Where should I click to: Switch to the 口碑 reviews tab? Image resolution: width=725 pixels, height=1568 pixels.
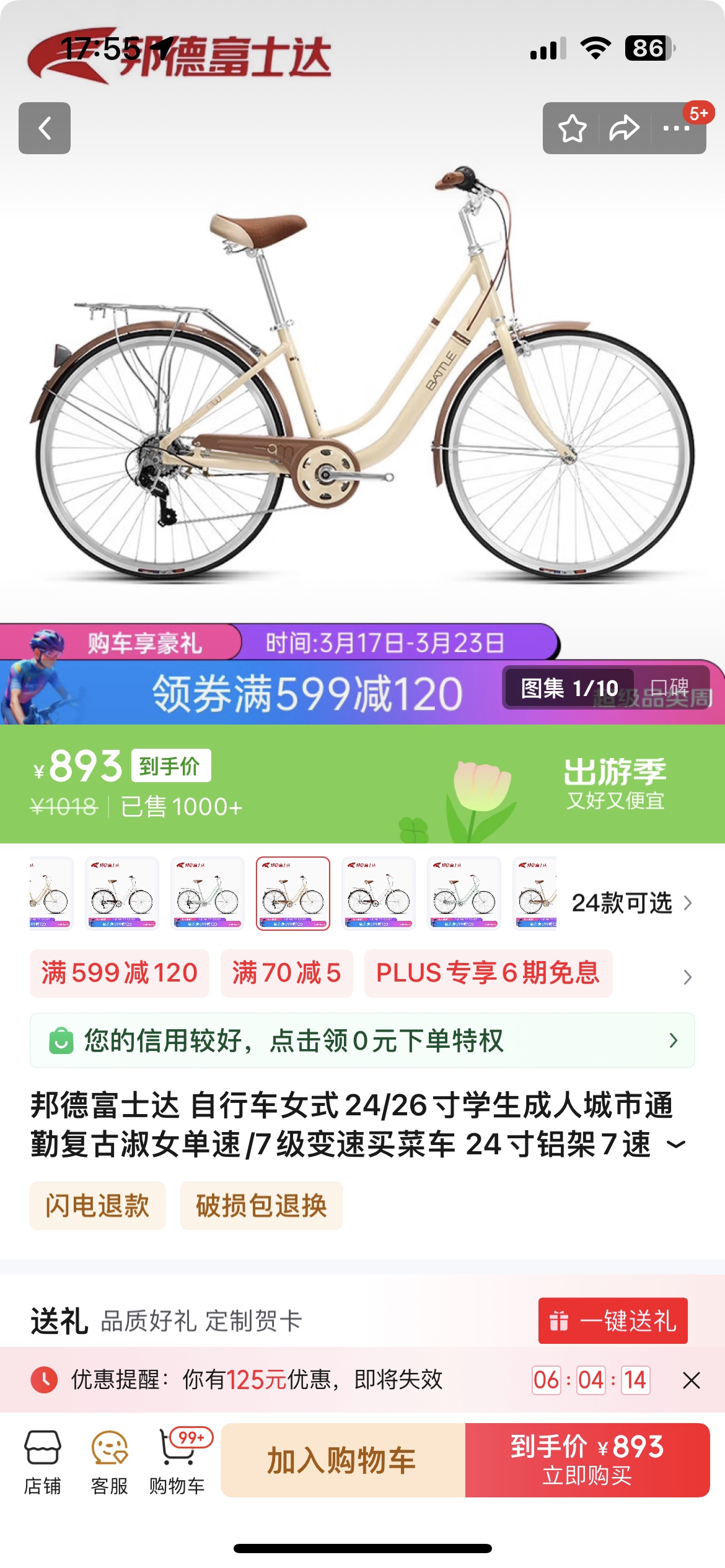[670, 687]
